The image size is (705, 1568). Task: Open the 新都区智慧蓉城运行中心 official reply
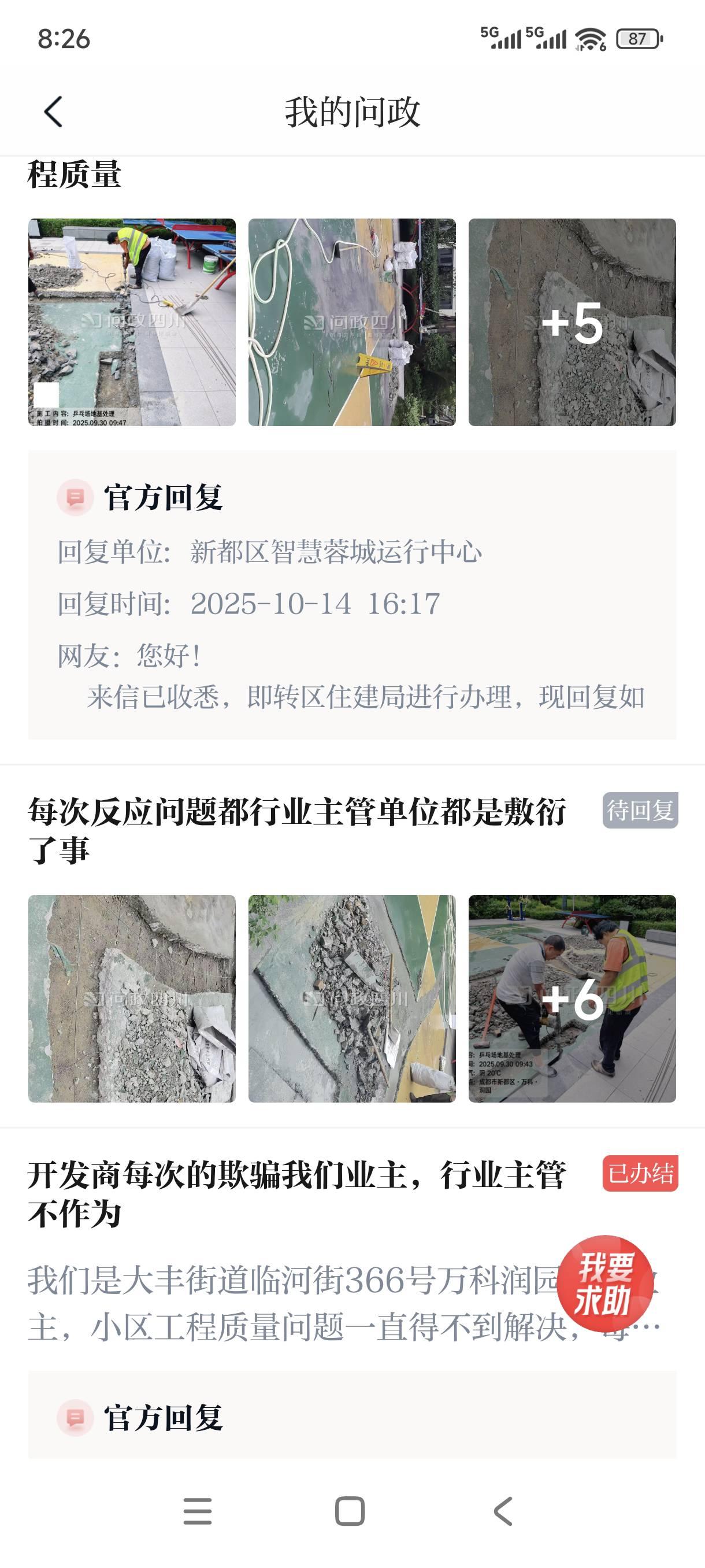pos(351,595)
